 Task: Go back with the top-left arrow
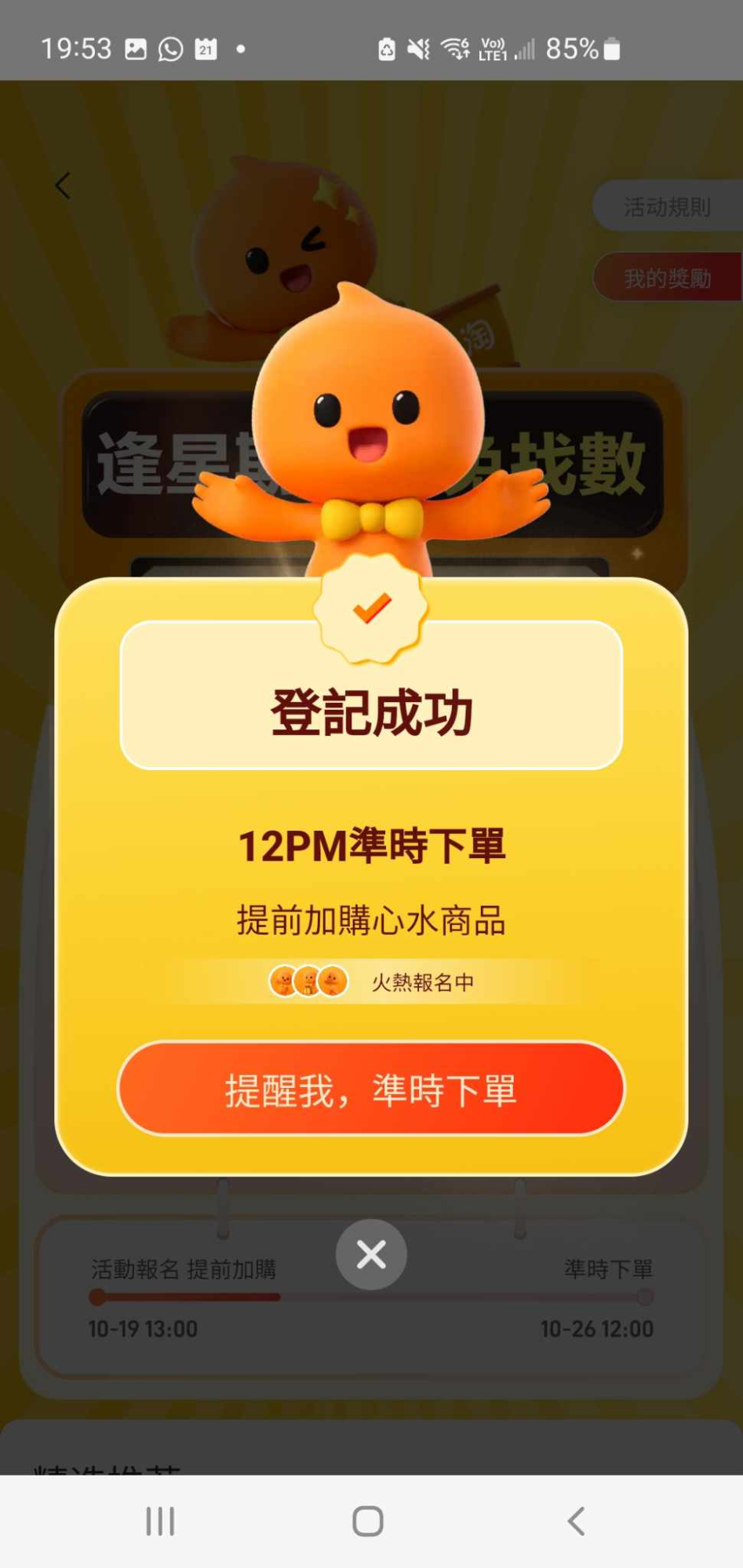coord(63,186)
